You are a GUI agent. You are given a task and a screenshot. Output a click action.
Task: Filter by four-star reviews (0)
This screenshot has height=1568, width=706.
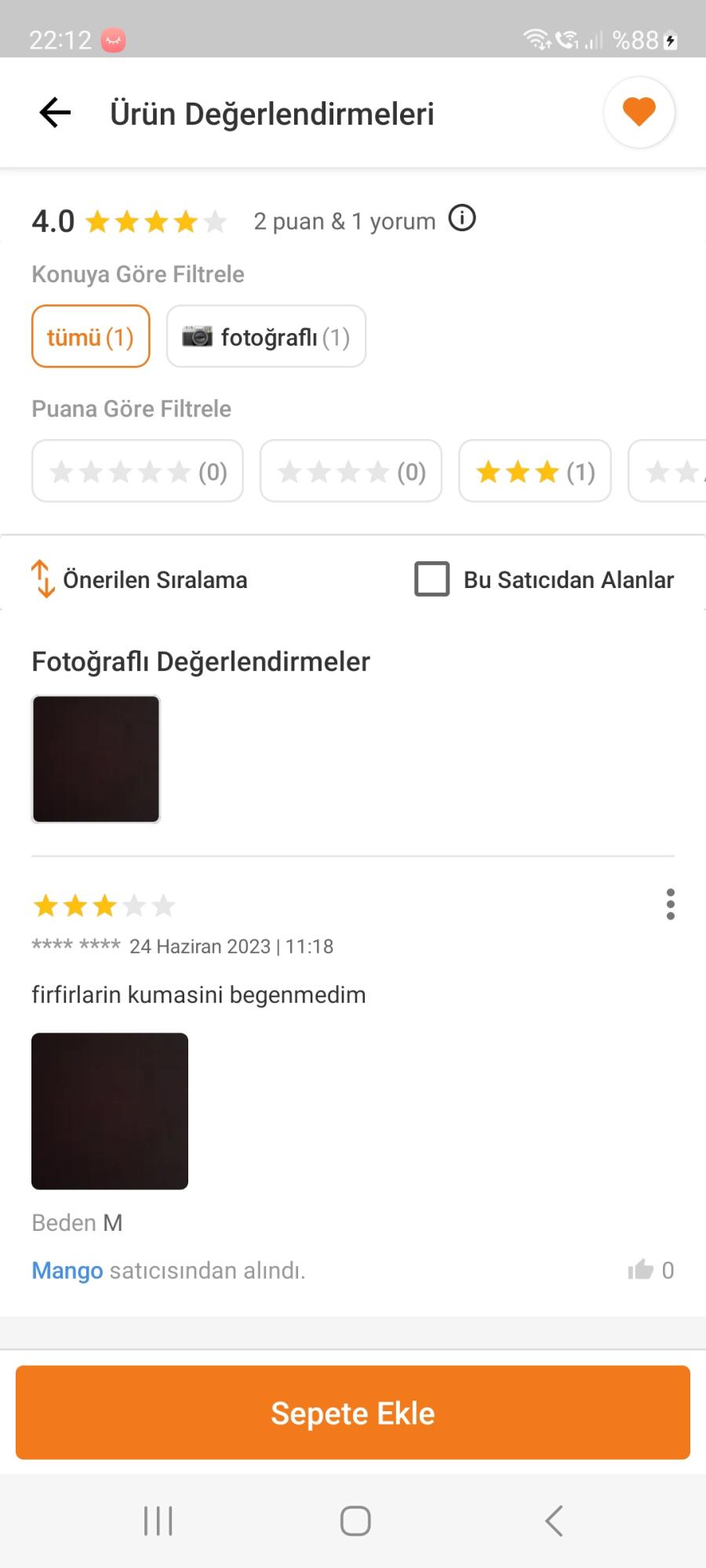tap(351, 471)
